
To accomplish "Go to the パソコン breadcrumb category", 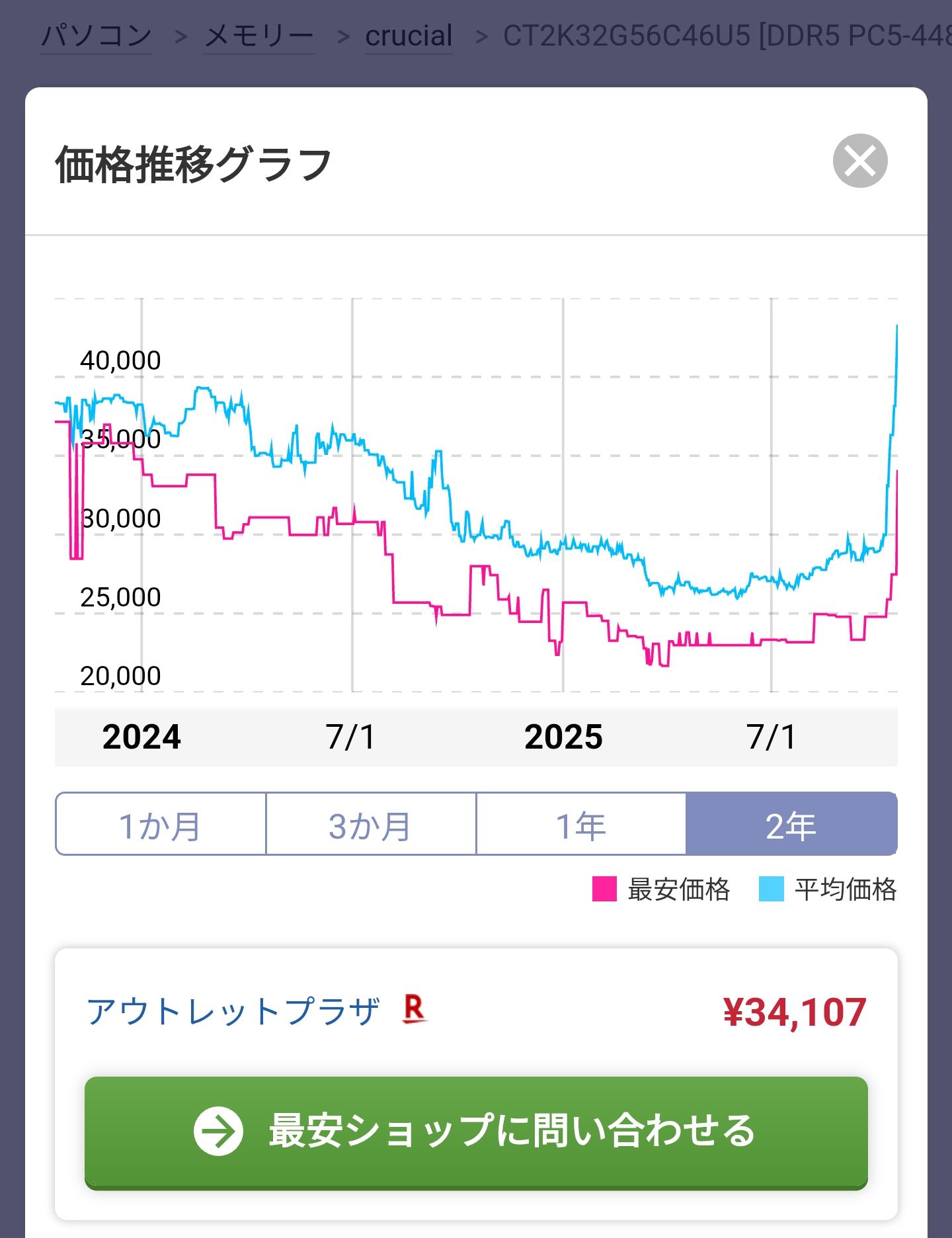I will click(97, 36).
